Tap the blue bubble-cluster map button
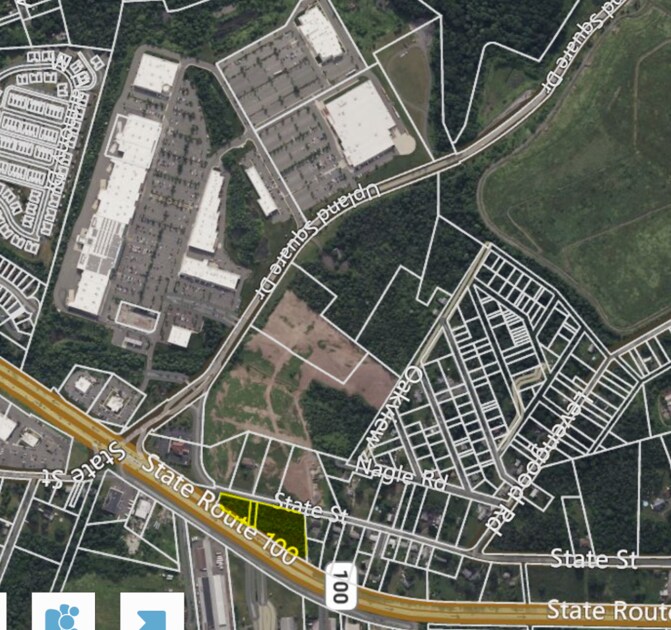This screenshot has width=671, height=630. coord(64,612)
